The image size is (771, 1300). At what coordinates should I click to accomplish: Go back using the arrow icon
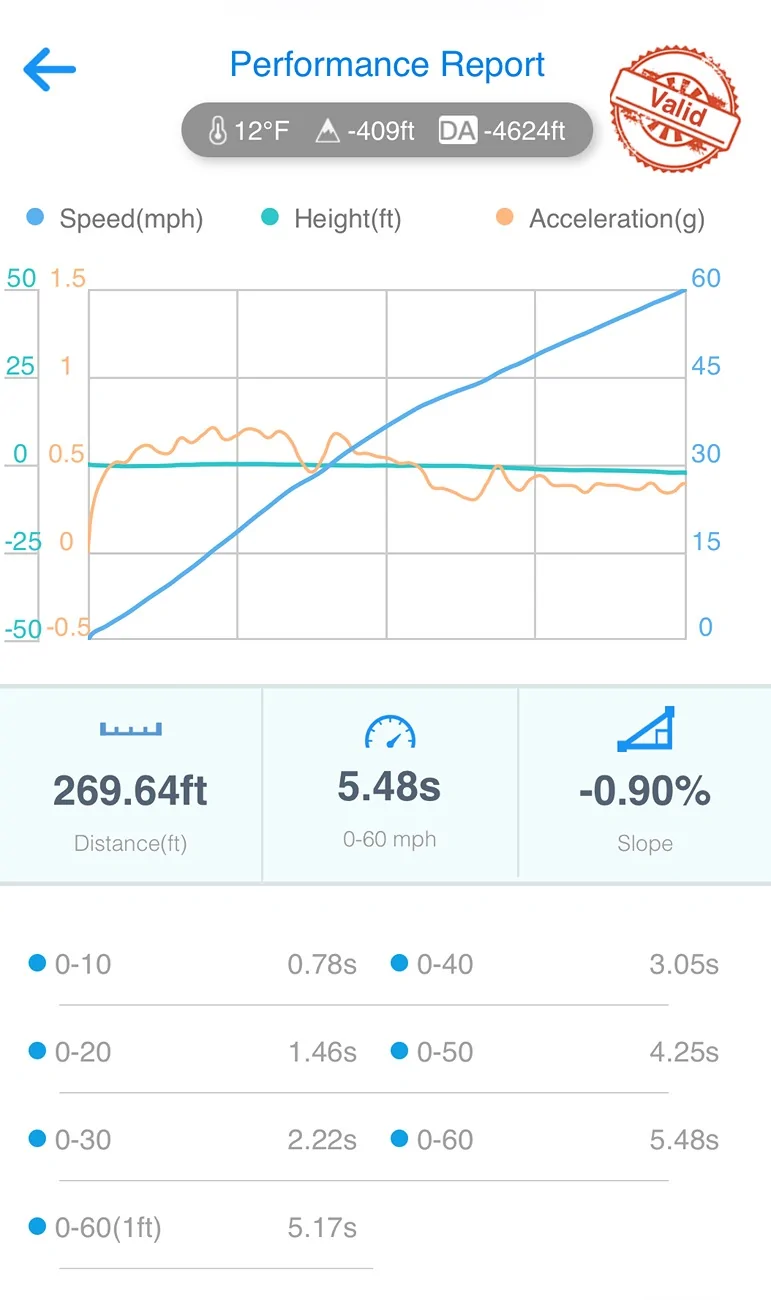pyautogui.click(x=49, y=68)
